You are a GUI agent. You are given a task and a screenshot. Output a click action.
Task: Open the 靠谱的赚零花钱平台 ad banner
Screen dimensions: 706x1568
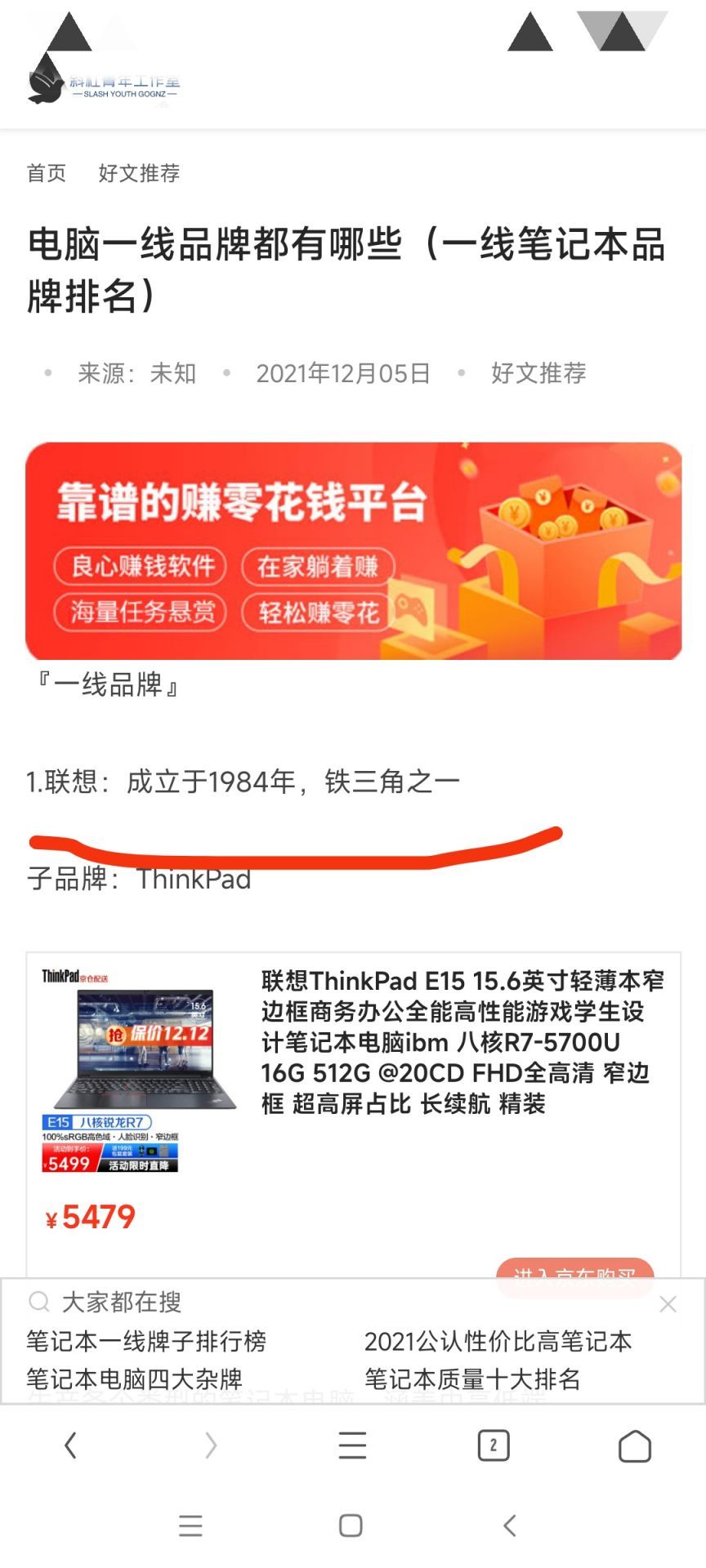[x=353, y=551]
